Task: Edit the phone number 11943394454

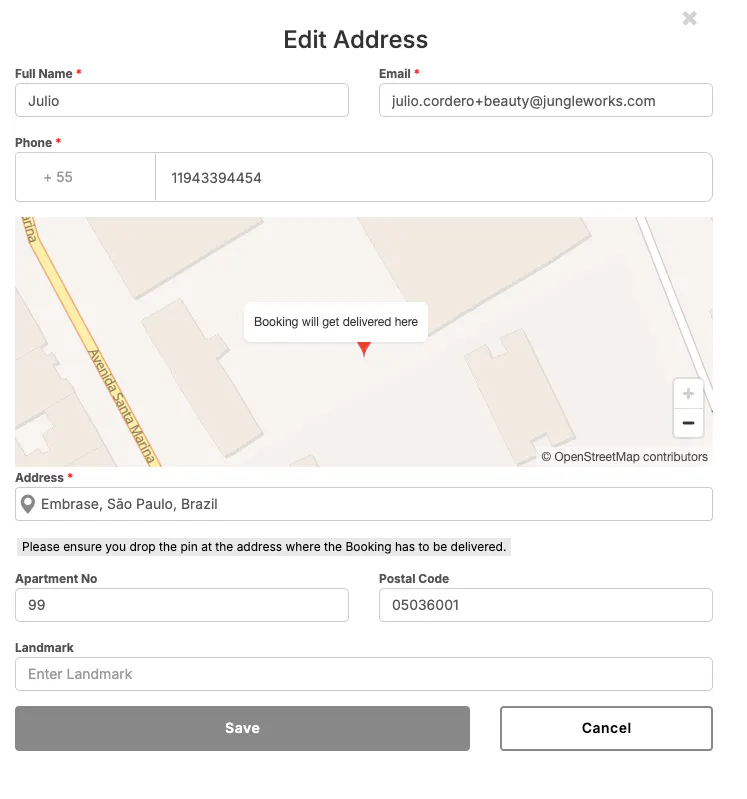Action: click(x=433, y=177)
